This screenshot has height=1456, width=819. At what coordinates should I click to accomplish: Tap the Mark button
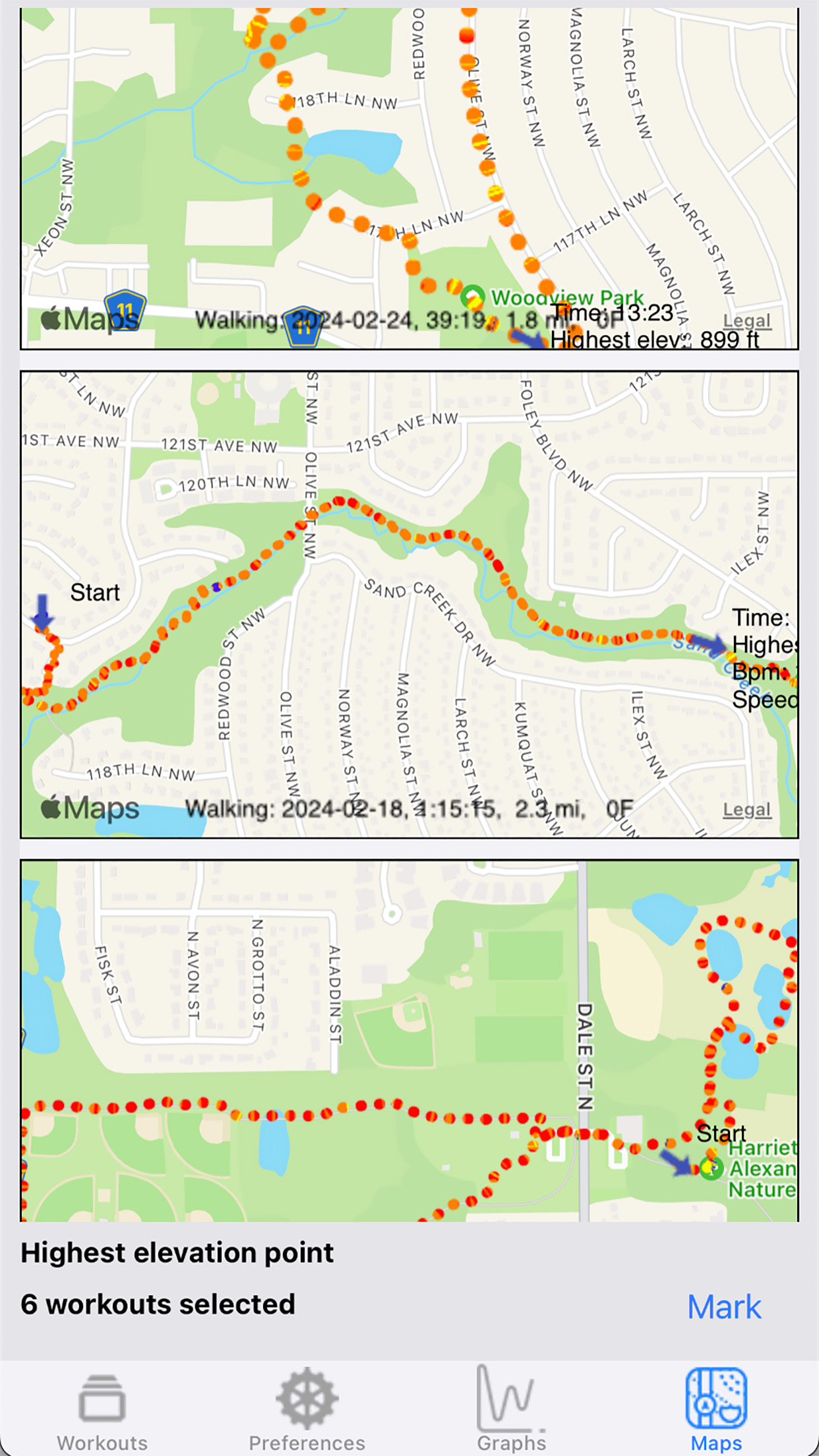pos(723,1306)
